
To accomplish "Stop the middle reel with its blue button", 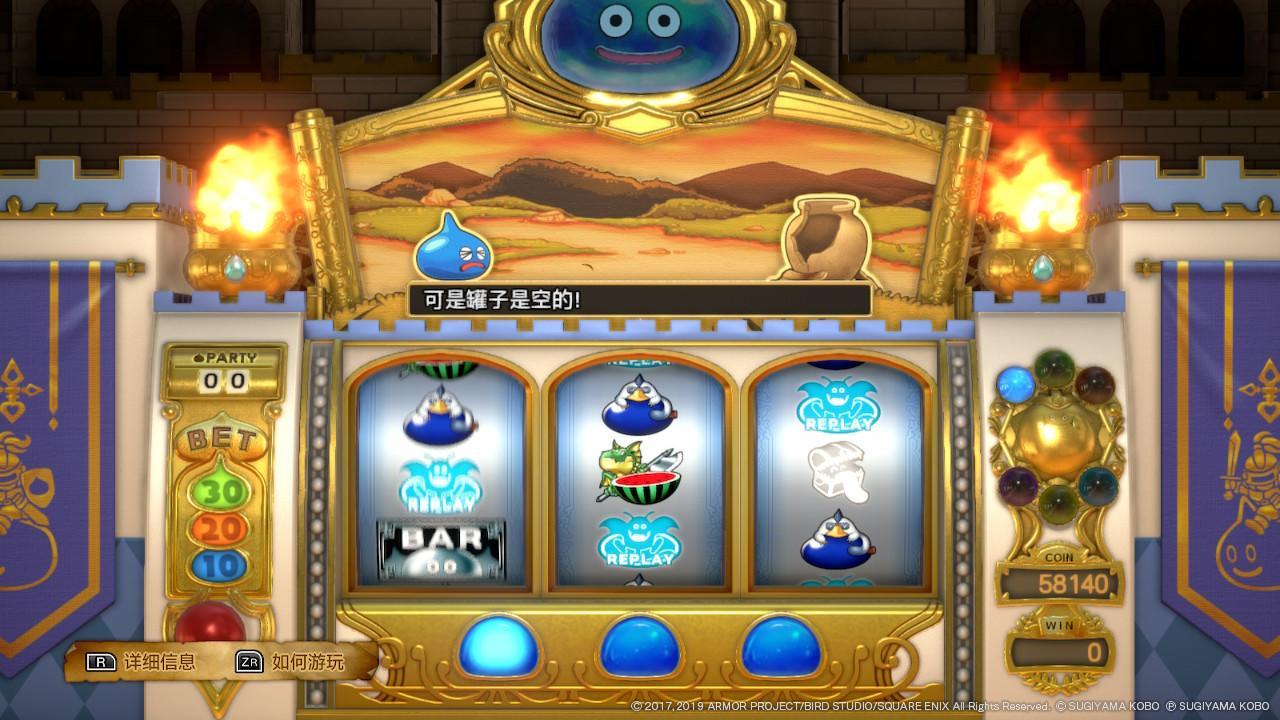I will tap(639, 646).
